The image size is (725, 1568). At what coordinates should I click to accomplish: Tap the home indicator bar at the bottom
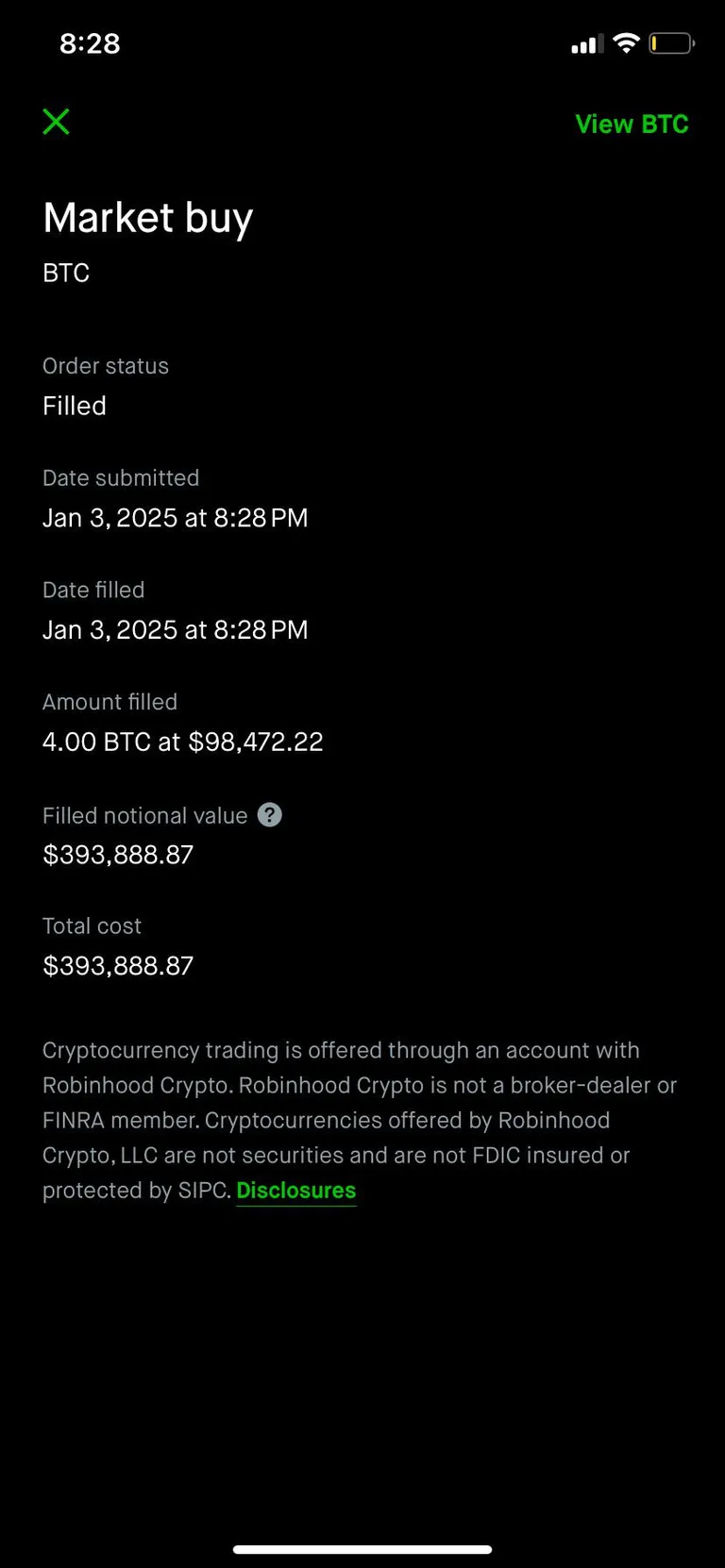[362, 1547]
